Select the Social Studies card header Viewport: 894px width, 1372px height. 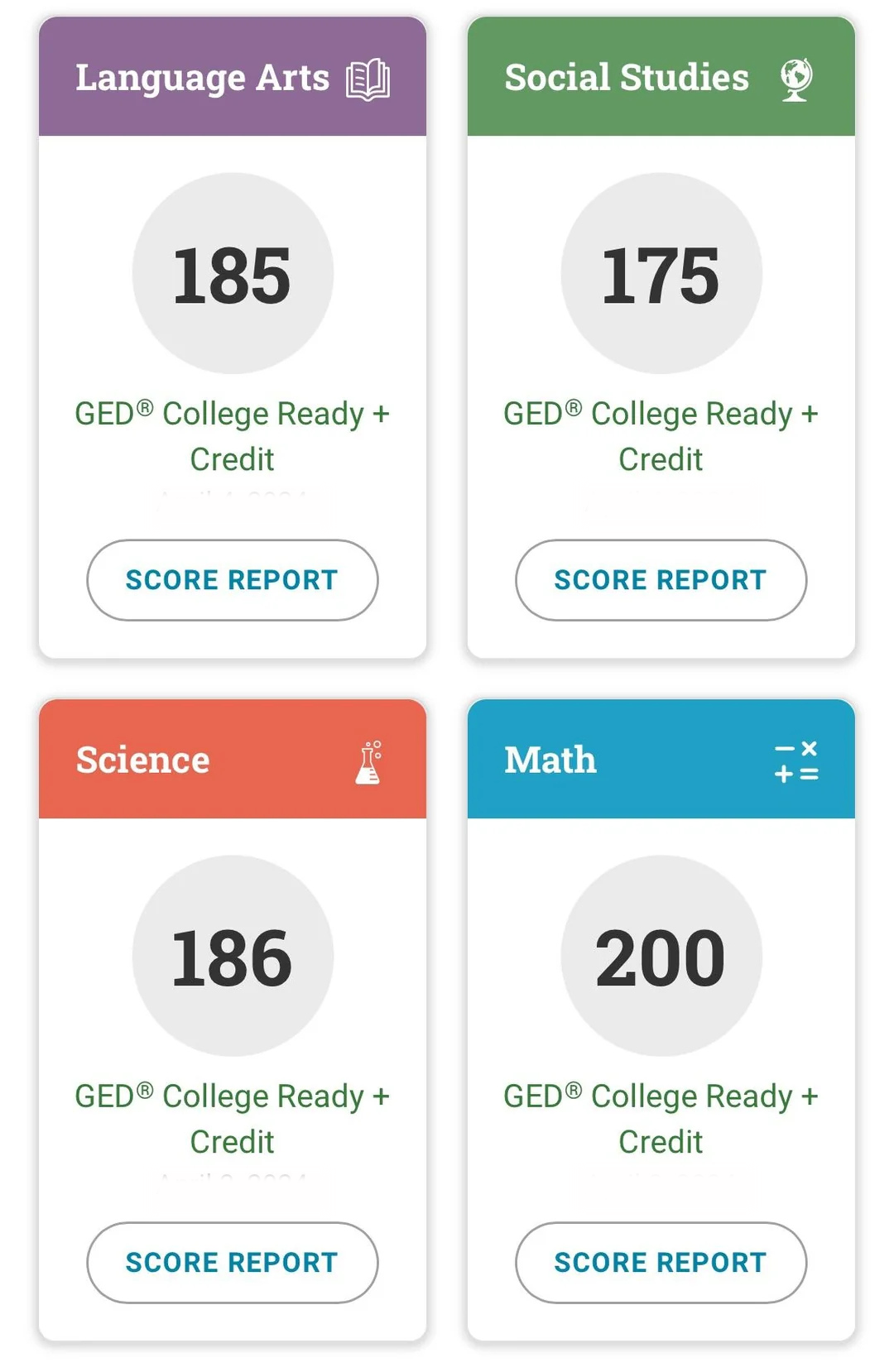tap(627, 76)
